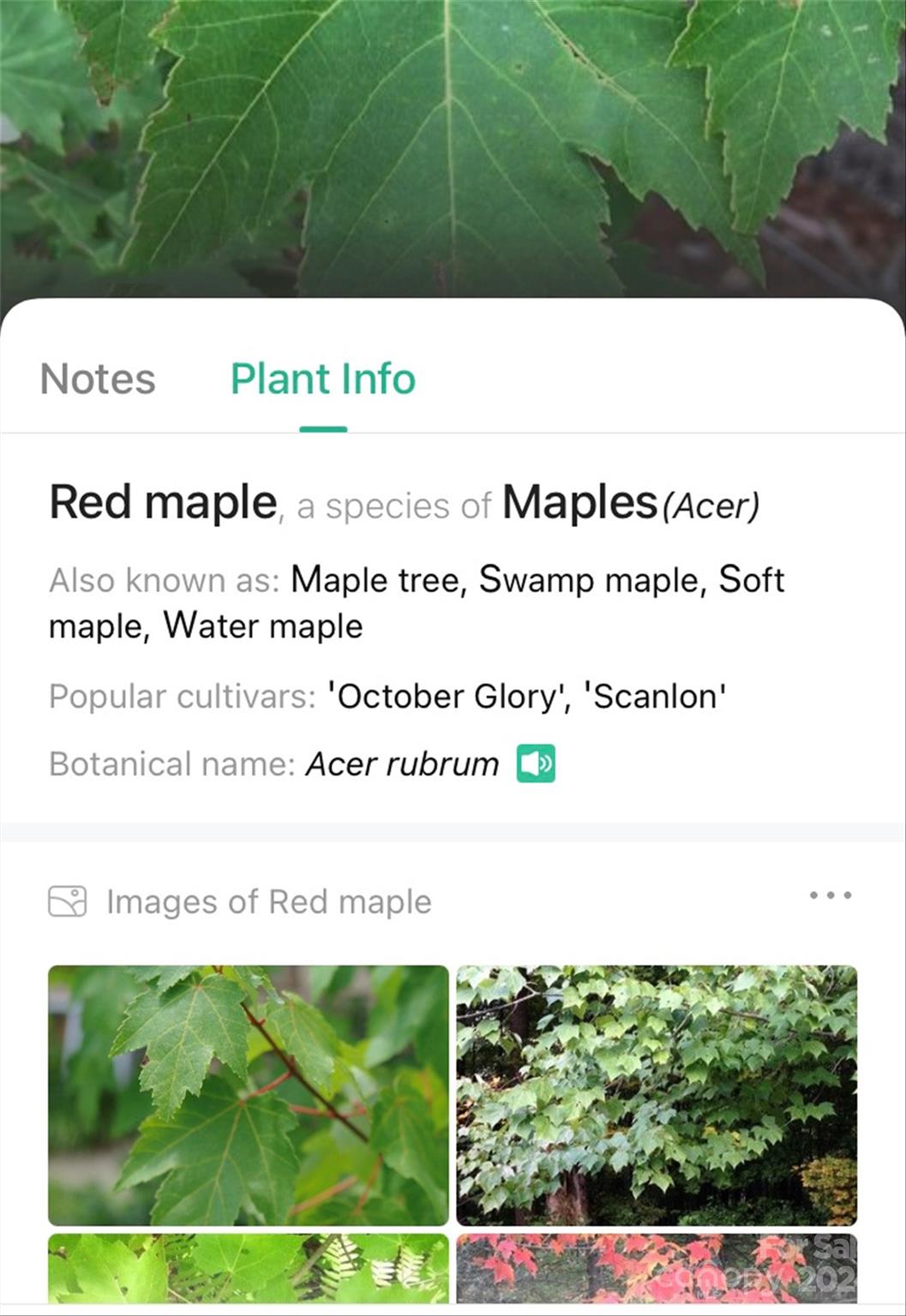906x1316 pixels.
Task: Play Acer rubrum pronunciation audio
Action: [536, 763]
